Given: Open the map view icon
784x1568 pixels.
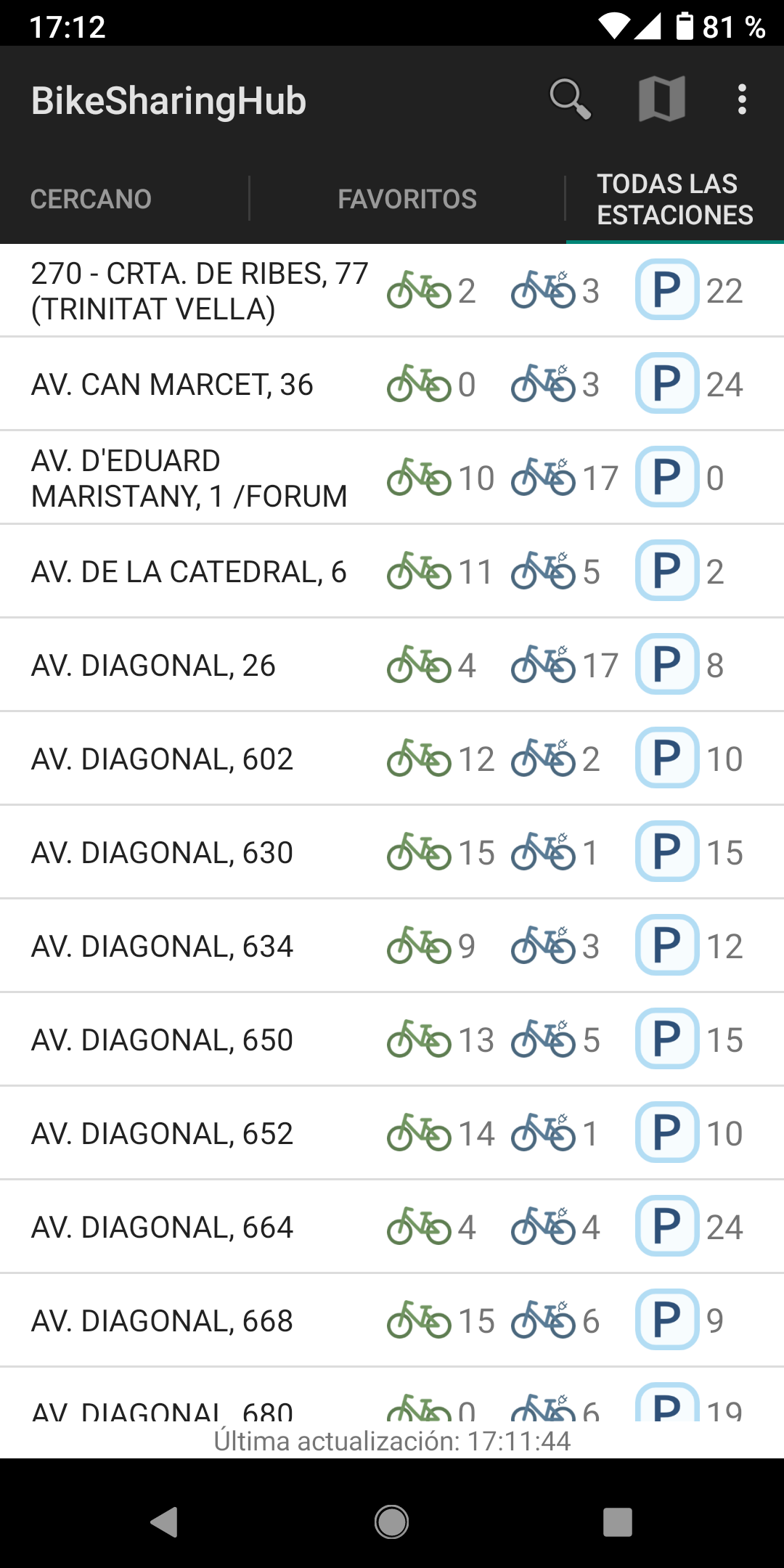Looking at the screenshot, I should [x=661, y=99].
